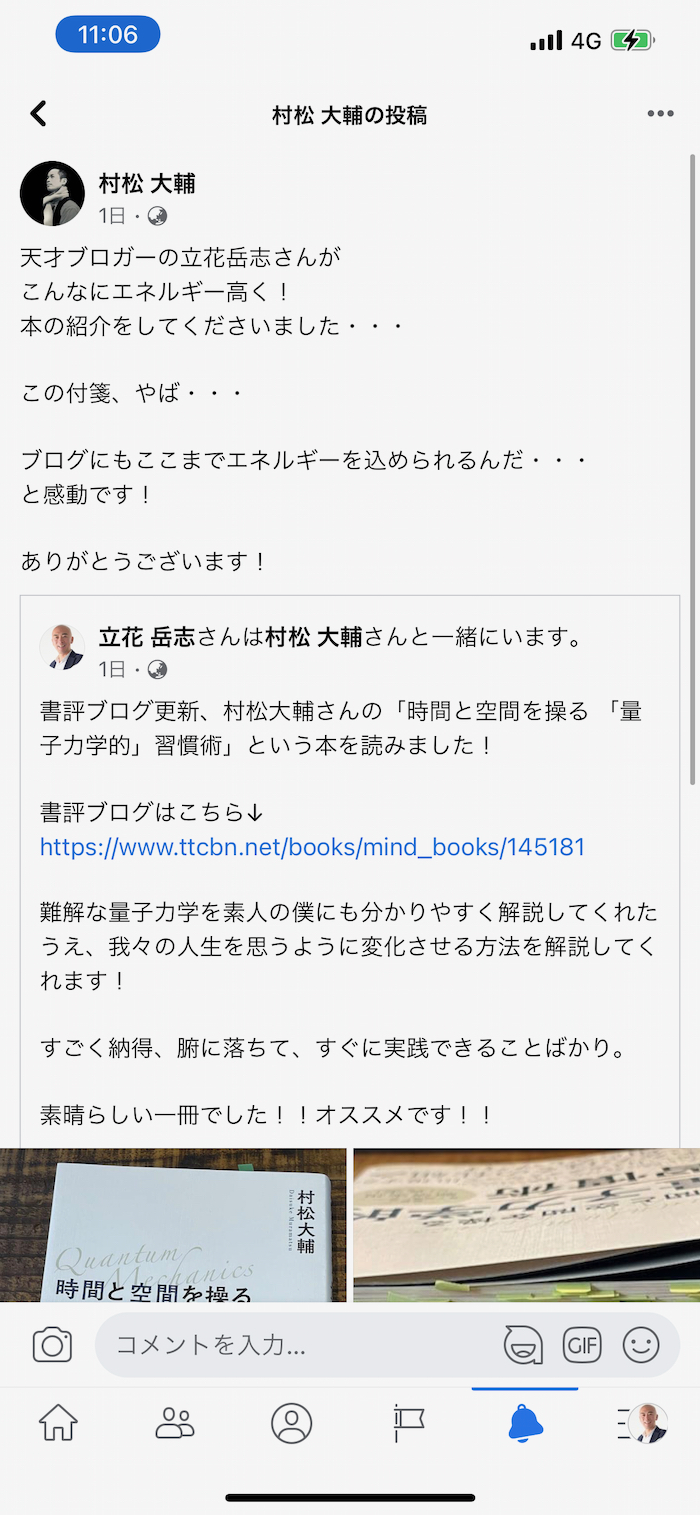
Task: Open the GIF picker
Action: click(582, 1345)
